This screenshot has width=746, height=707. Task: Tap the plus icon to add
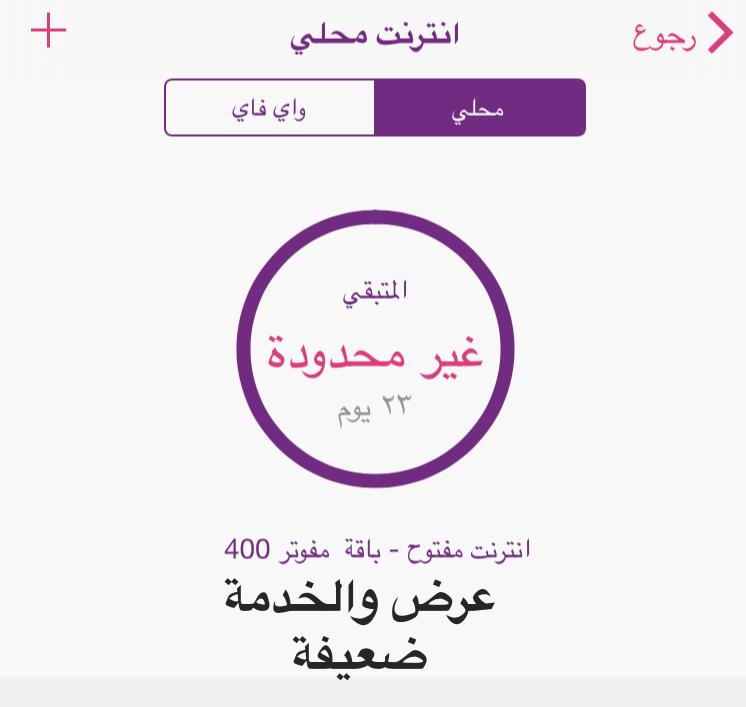pos(48,32)
